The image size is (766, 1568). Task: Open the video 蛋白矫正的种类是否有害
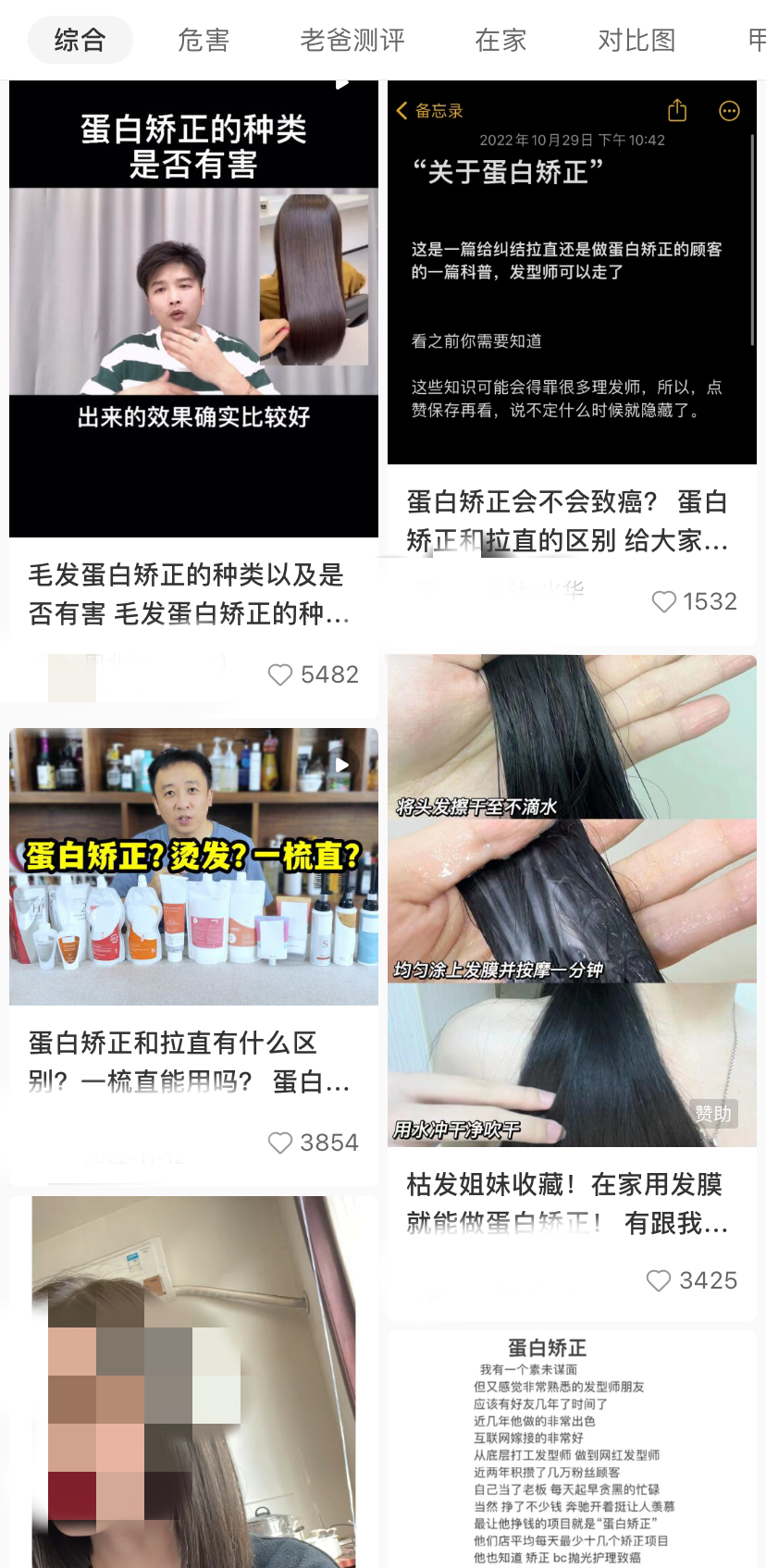(x=193, y=309)
